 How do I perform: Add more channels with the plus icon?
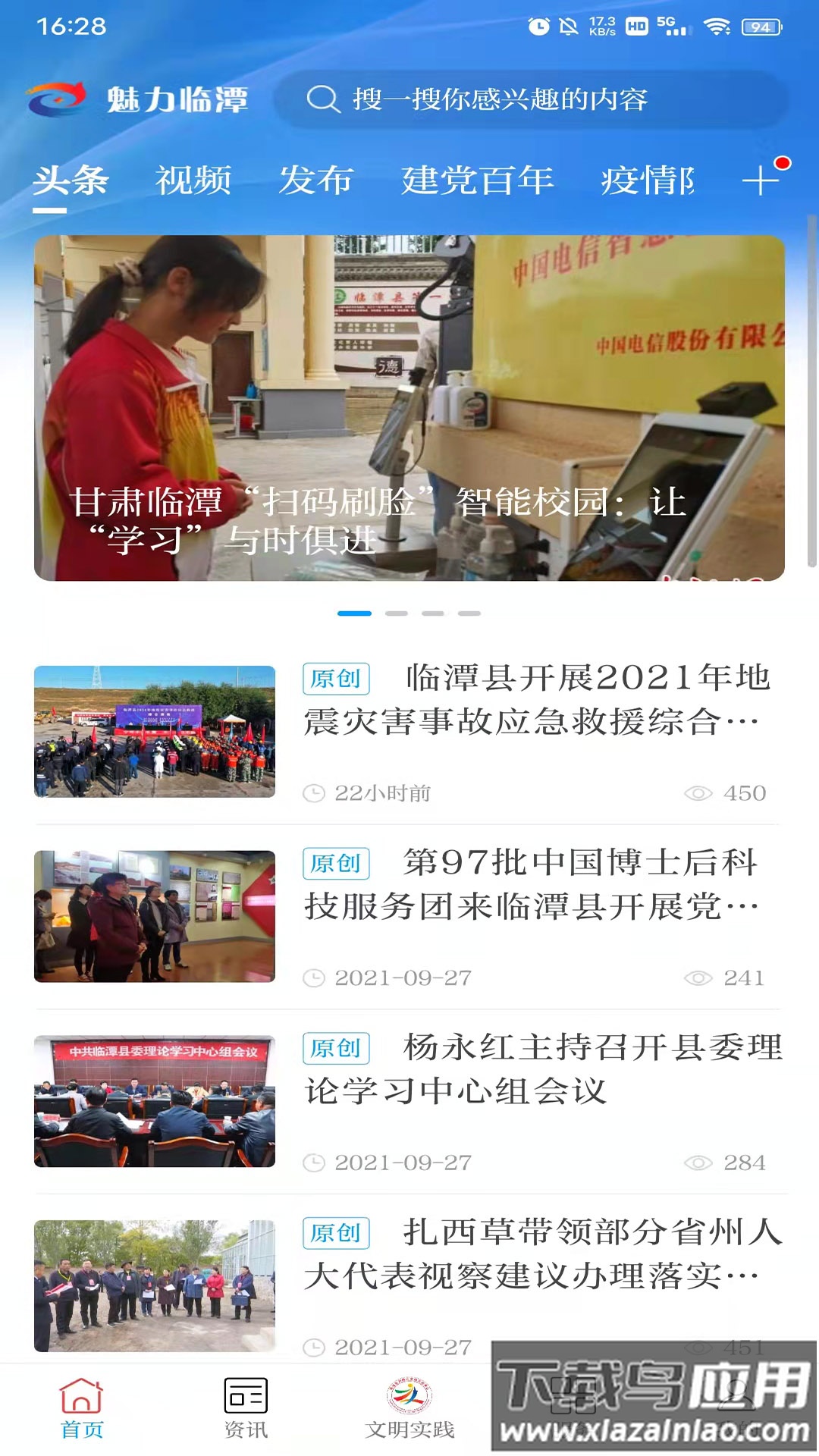coord(761,180)
